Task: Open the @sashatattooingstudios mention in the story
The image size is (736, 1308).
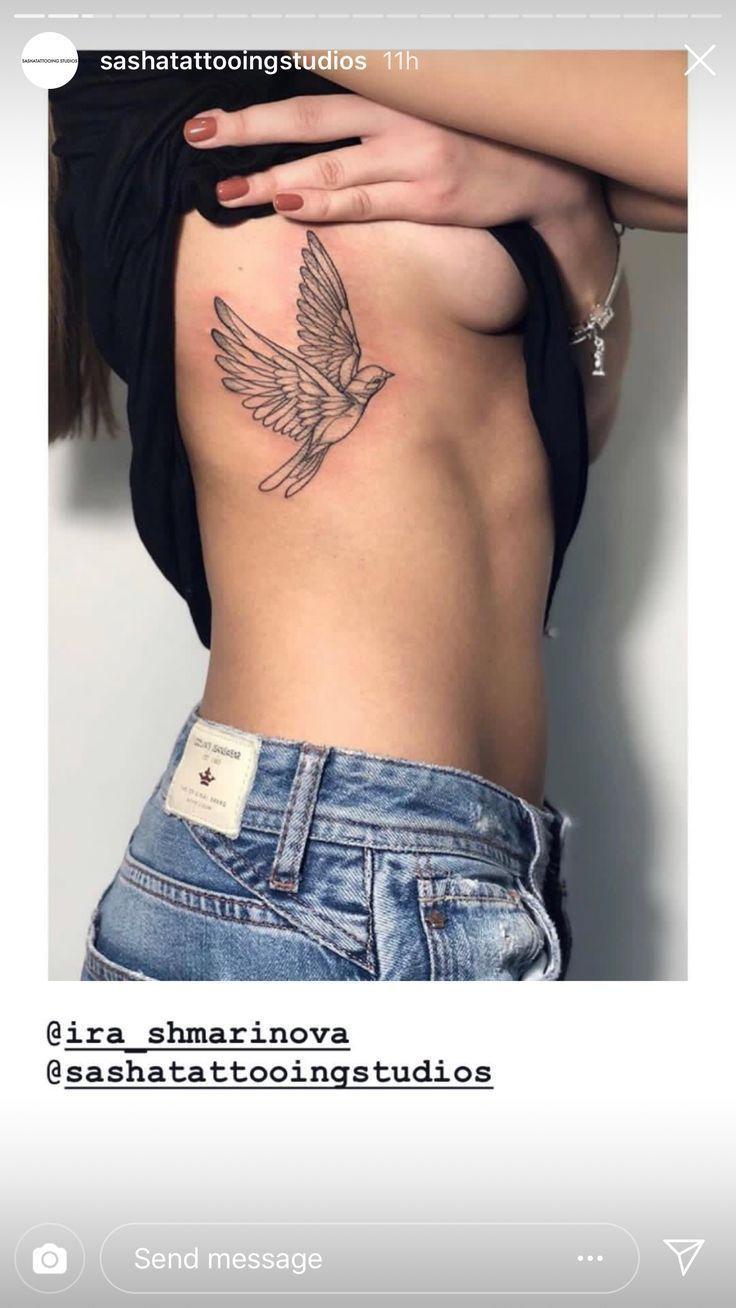Action: pyautogui.click(x=270, y=1071)
